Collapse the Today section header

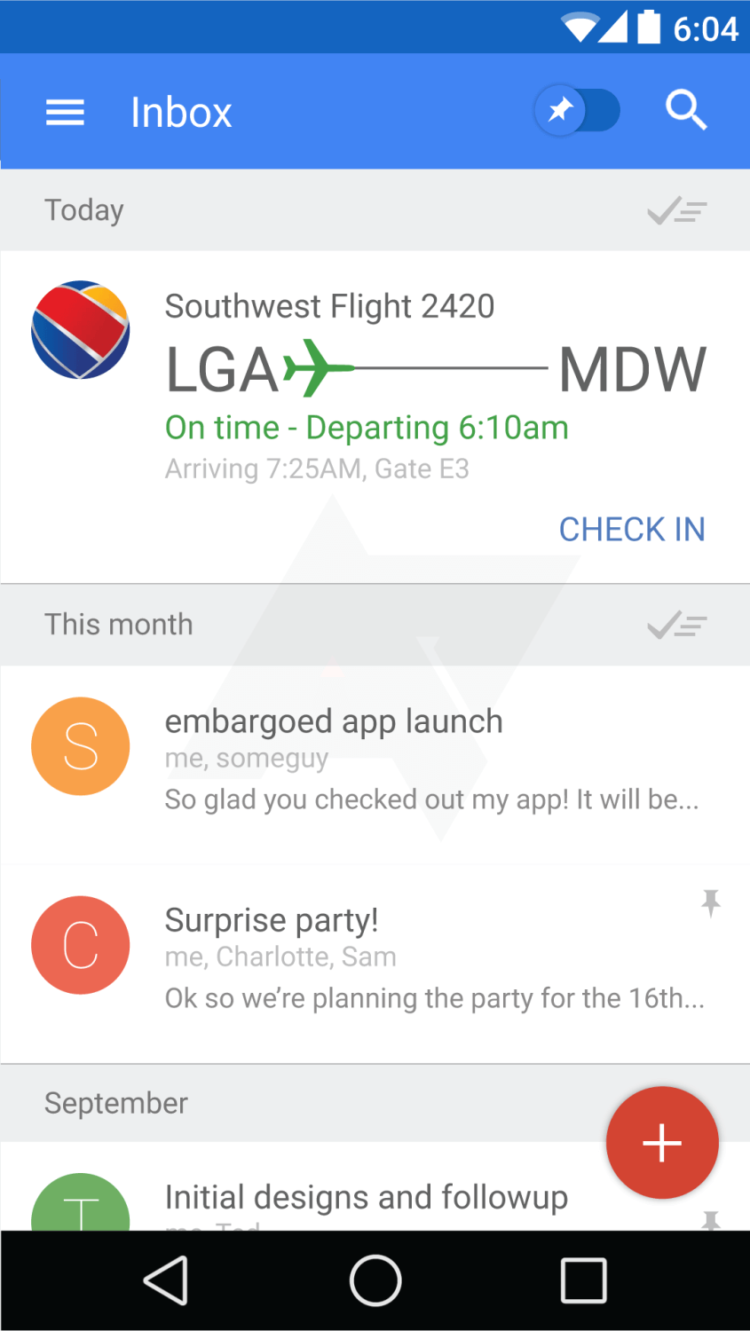click(84, 210)
